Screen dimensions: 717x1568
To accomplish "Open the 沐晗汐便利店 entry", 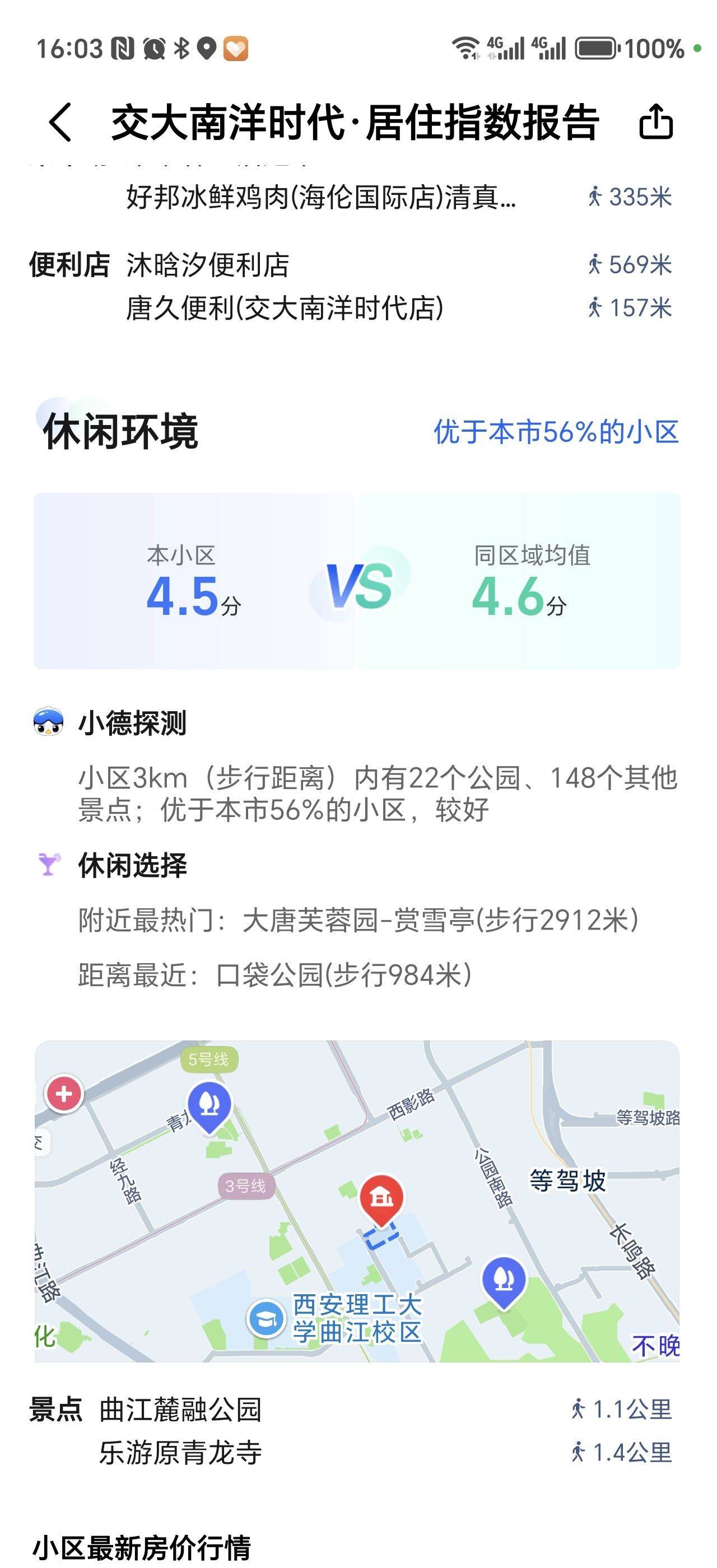I will click(x=208, y=265).
